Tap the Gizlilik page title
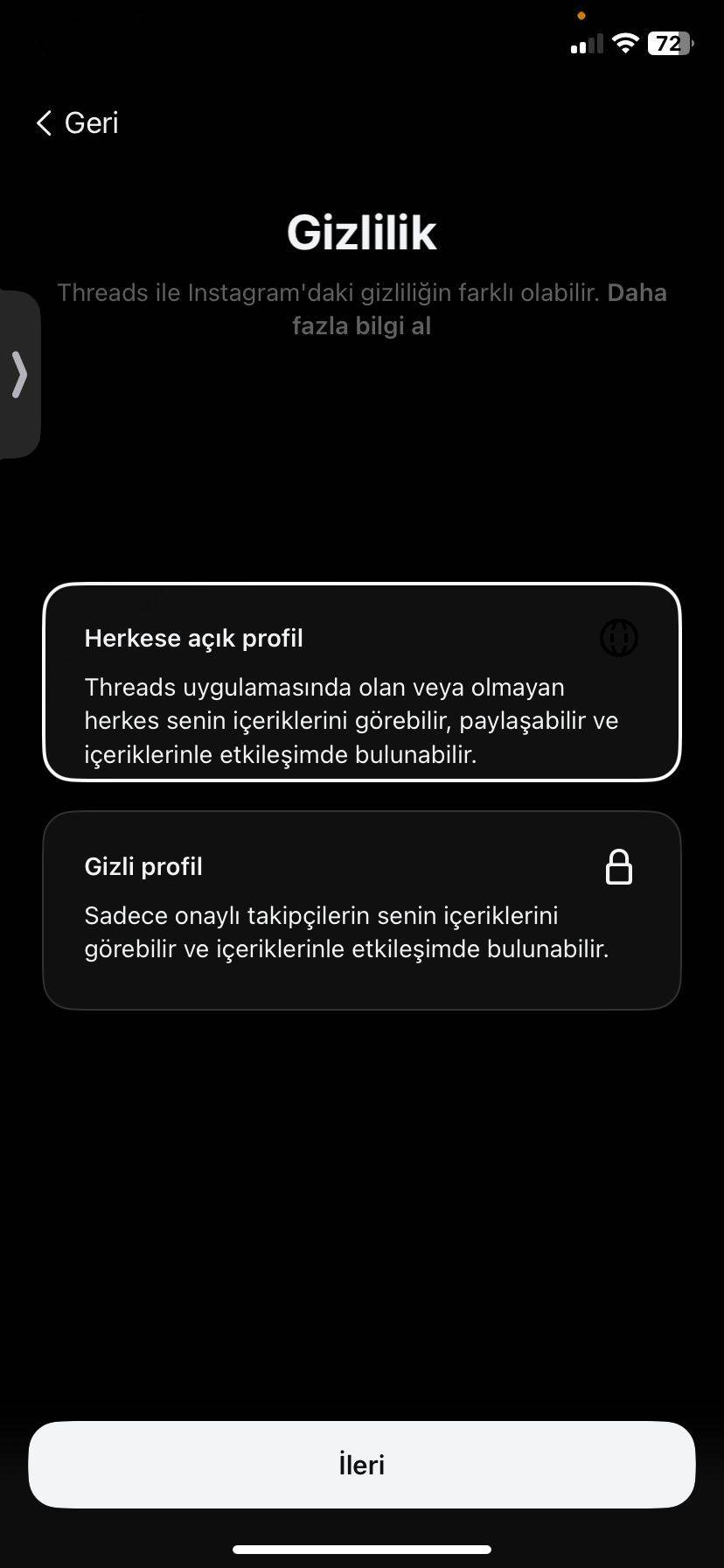The height and width of the screenshot is (1568, 724). pos(362,231)
